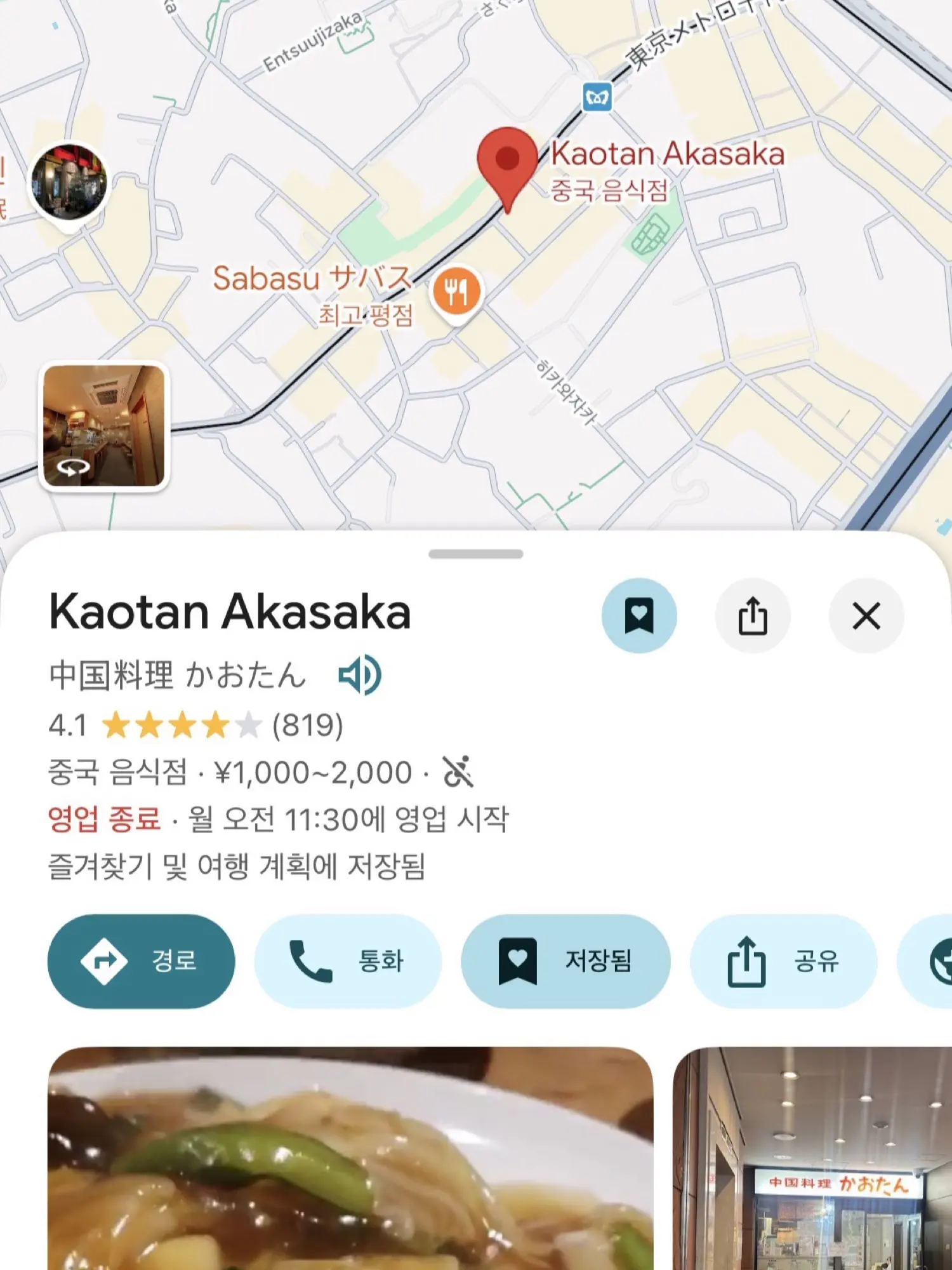The width and height of the screenshot is (952, 1270).
Task: Select the Sabasu サバス restaurant pin
Action: tap(456, 292)
